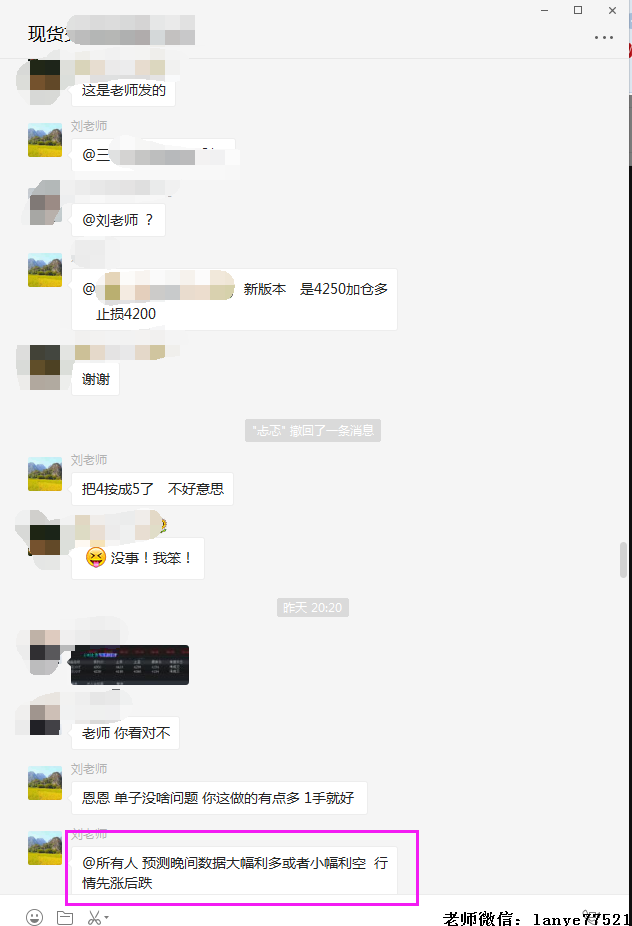Maximize the chat window
The width and height of the screenshot is (632, 926).
click(x=578, y=10)
